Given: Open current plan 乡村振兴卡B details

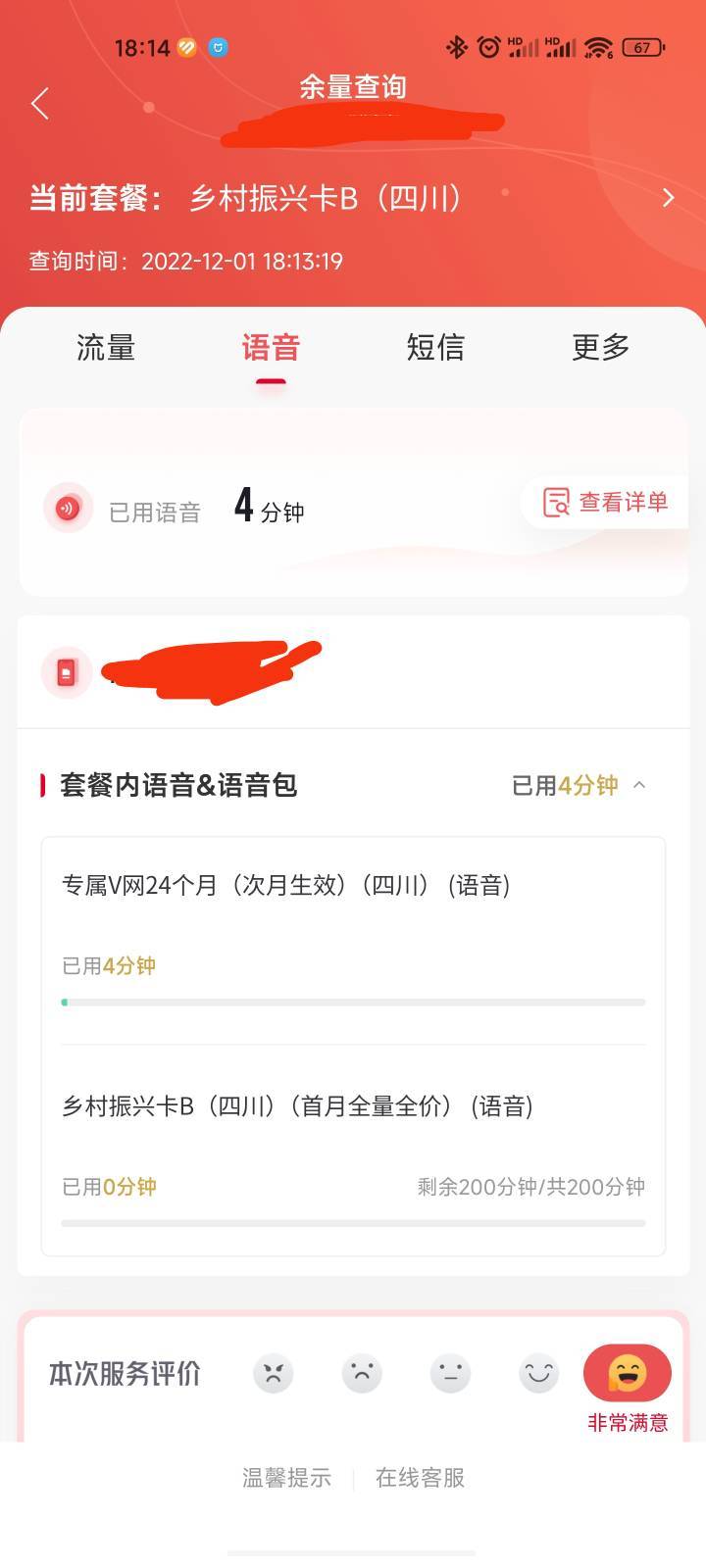Looking at the screenshot, I should 353,199.
